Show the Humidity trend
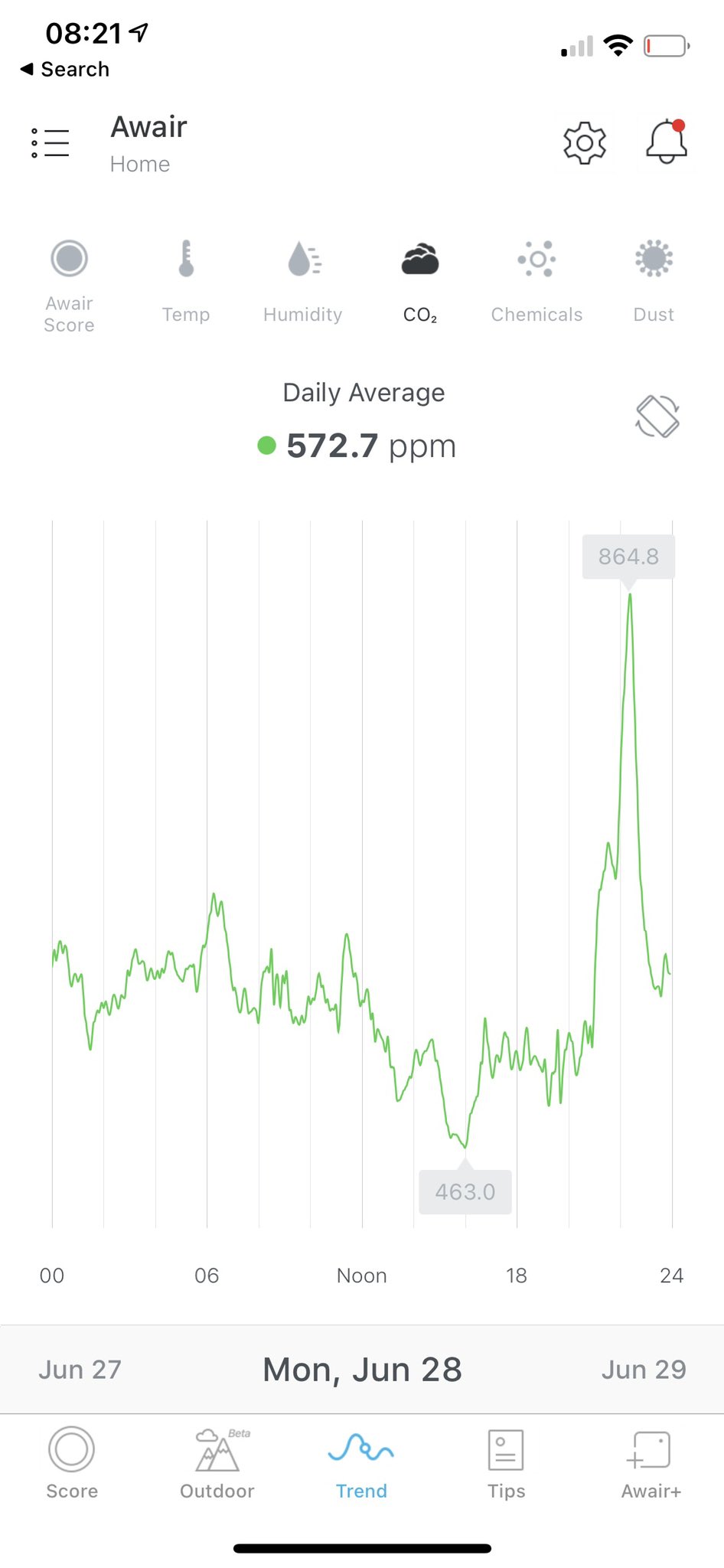Image resolution: width=724 pixels, height=1568 pixels. tap(303, 281)
